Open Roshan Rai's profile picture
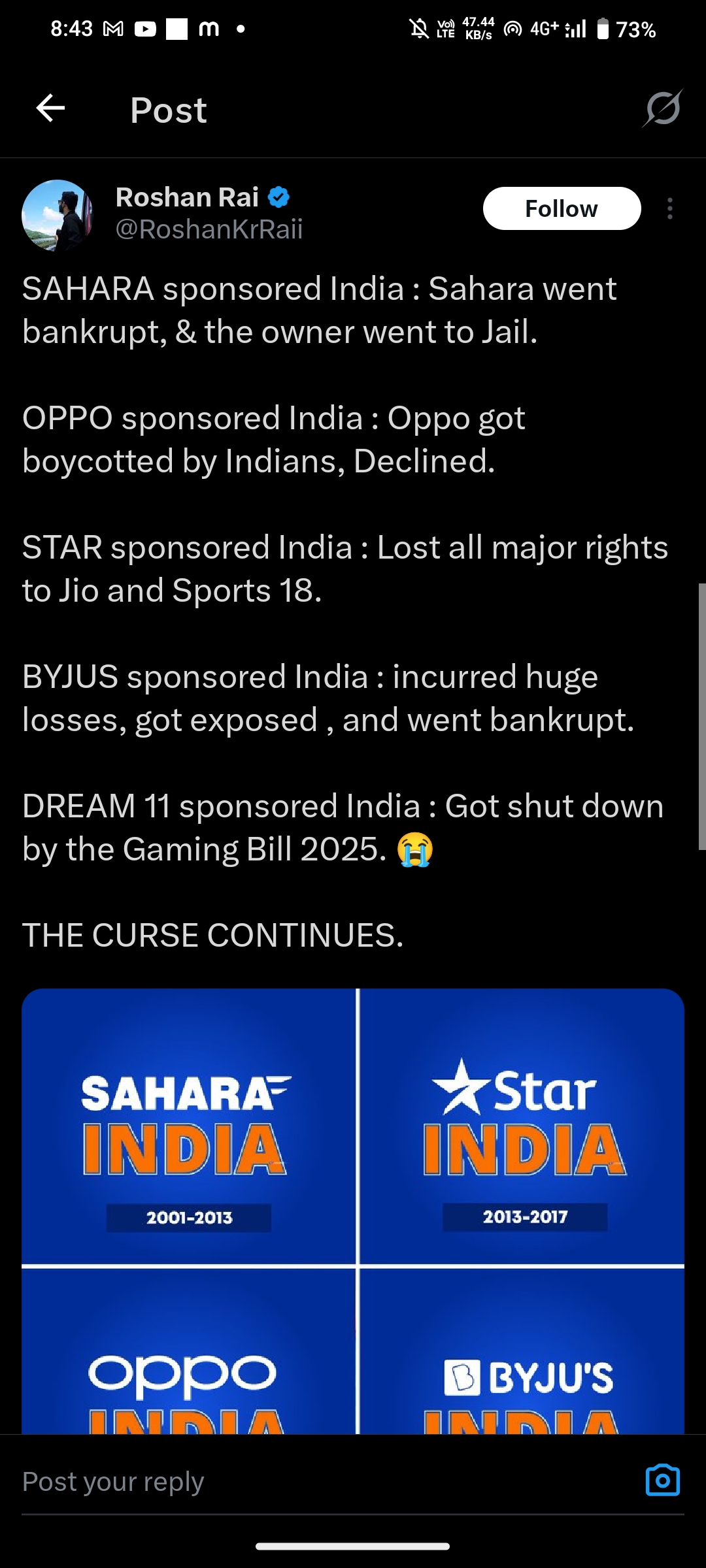Viewport: 706px width, 1568px height. [57, 215]
